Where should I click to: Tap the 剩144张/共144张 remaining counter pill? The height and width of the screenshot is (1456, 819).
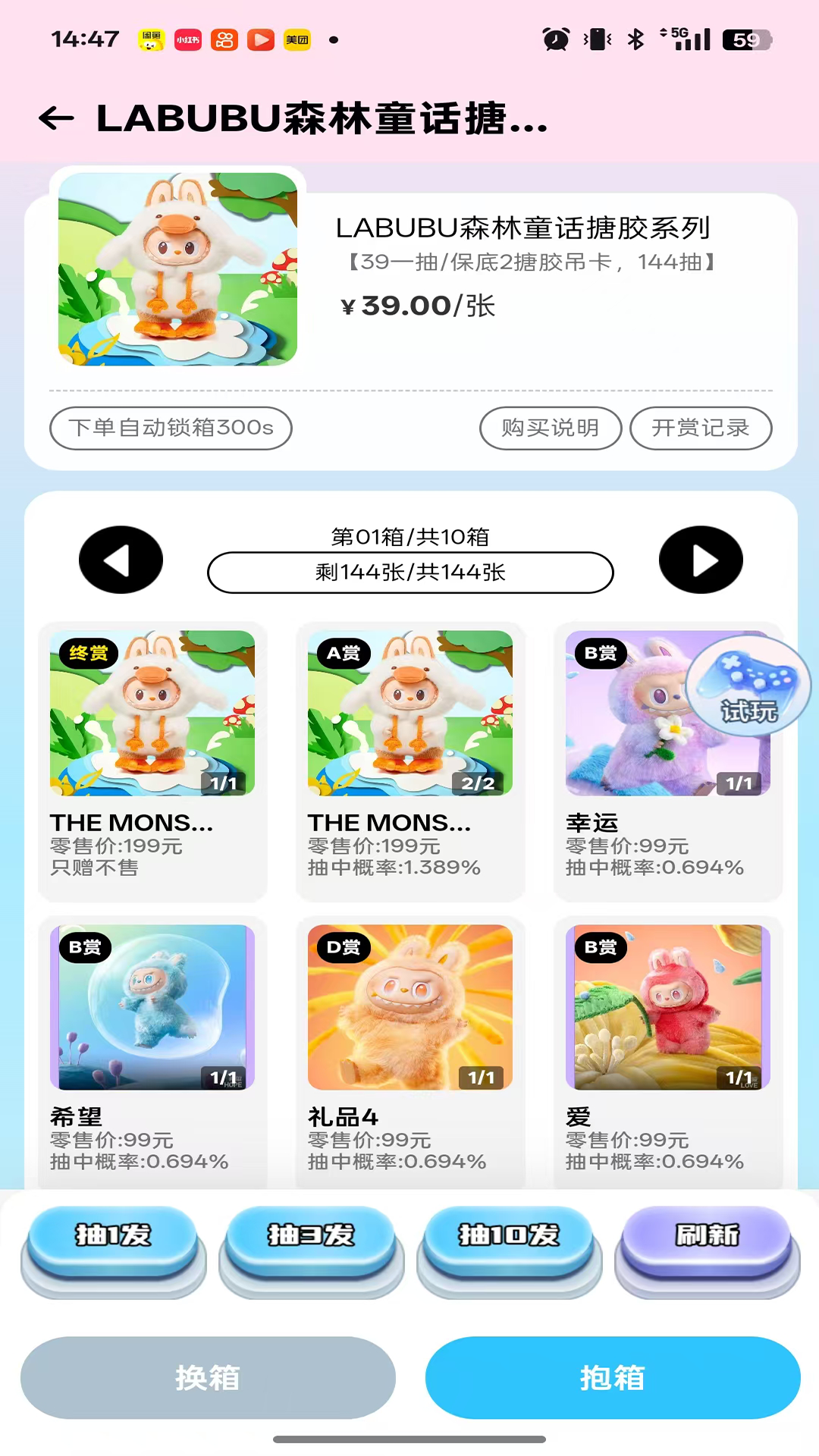tap(409, 573)
